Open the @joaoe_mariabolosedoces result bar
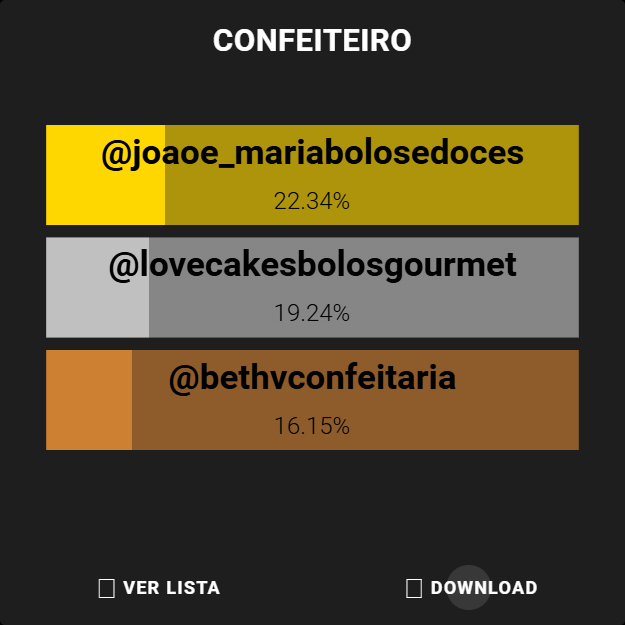Viewport: 625px width, 625px height. click(x=312, y=175)
